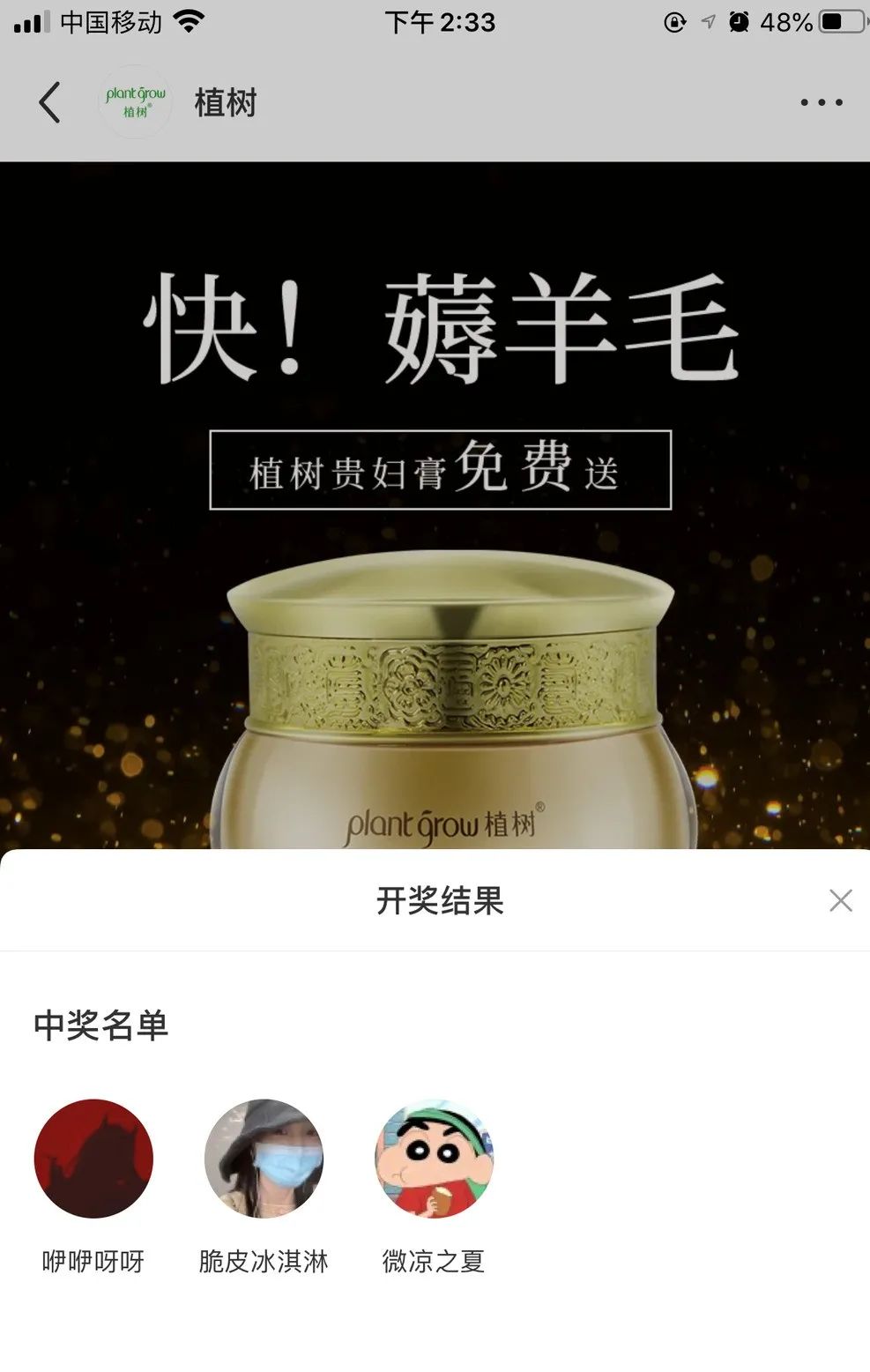870x1372 pixels.
Task: Tap the plant grow 植树 brand logo
Action: click(x=135, y=101)
